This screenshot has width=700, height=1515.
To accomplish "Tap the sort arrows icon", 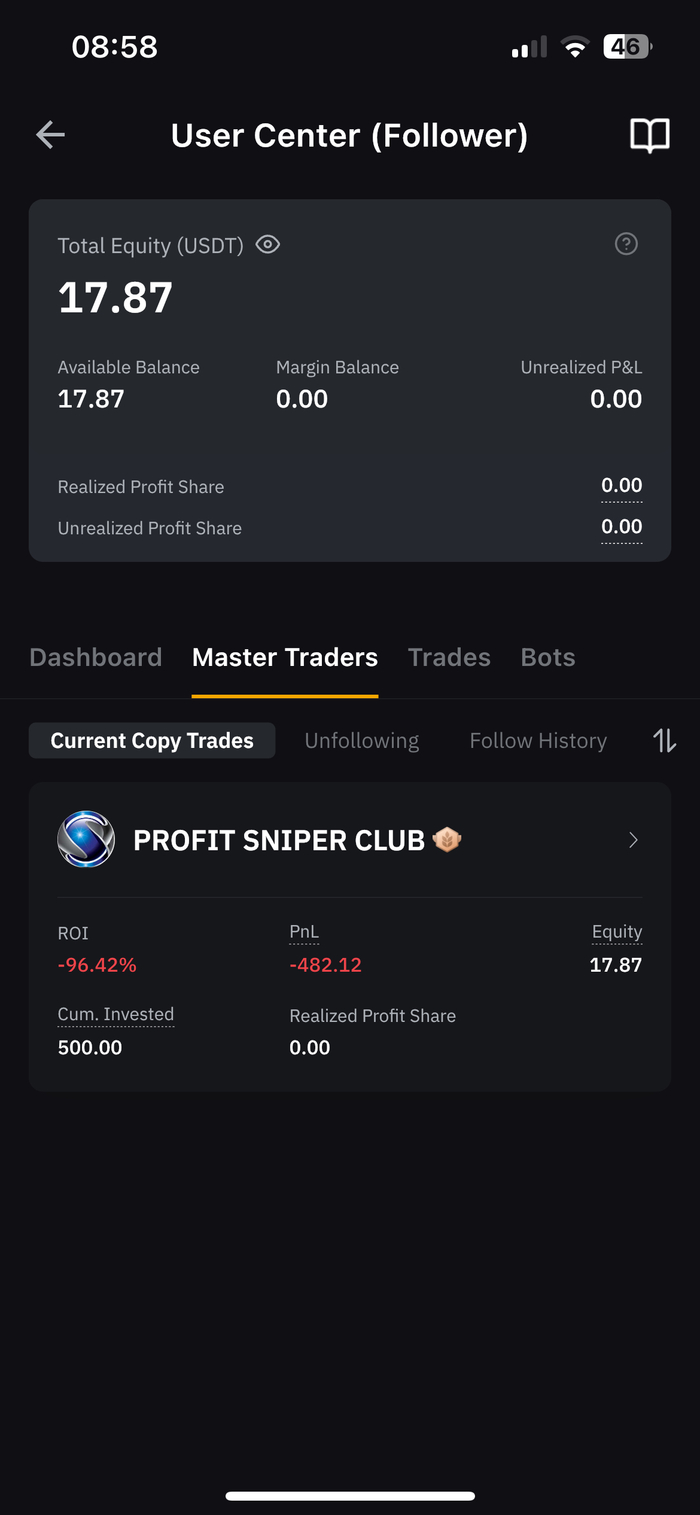I will click(665, 741).
